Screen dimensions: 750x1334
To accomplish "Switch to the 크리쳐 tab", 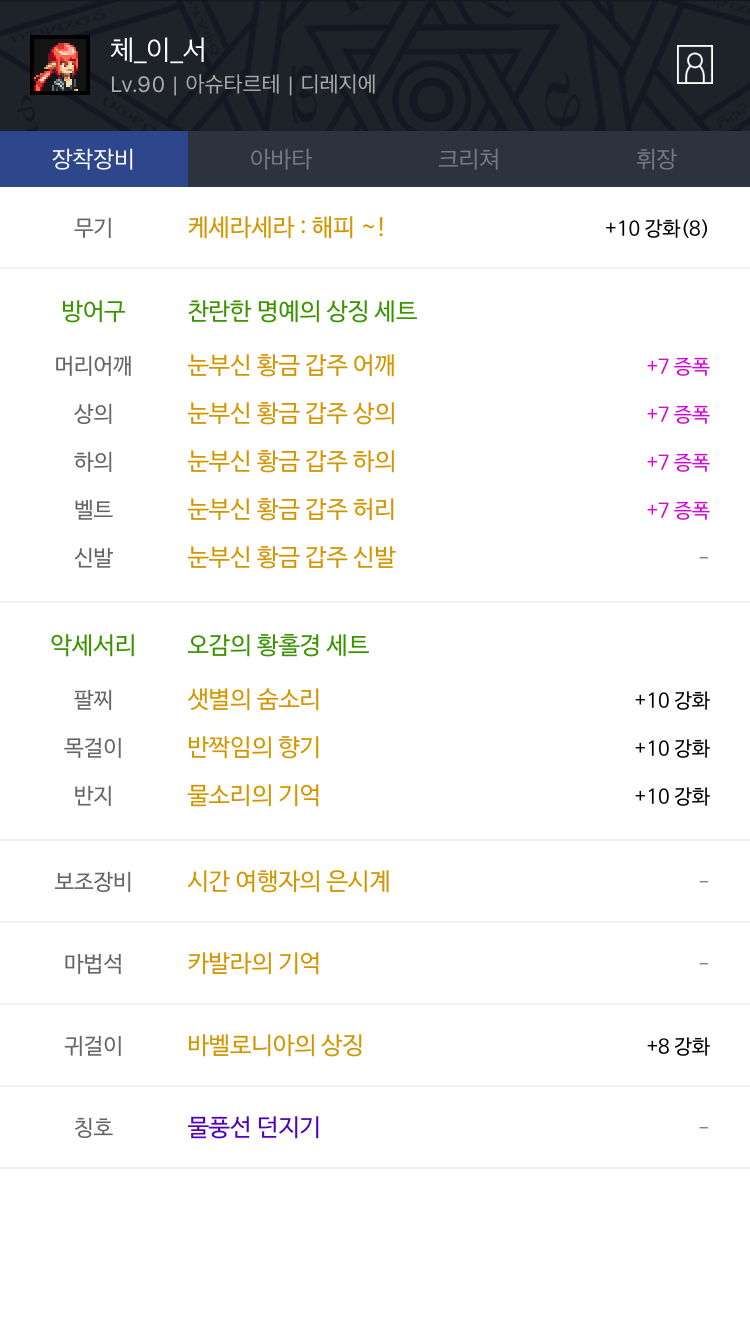I will tap(469, 159).
